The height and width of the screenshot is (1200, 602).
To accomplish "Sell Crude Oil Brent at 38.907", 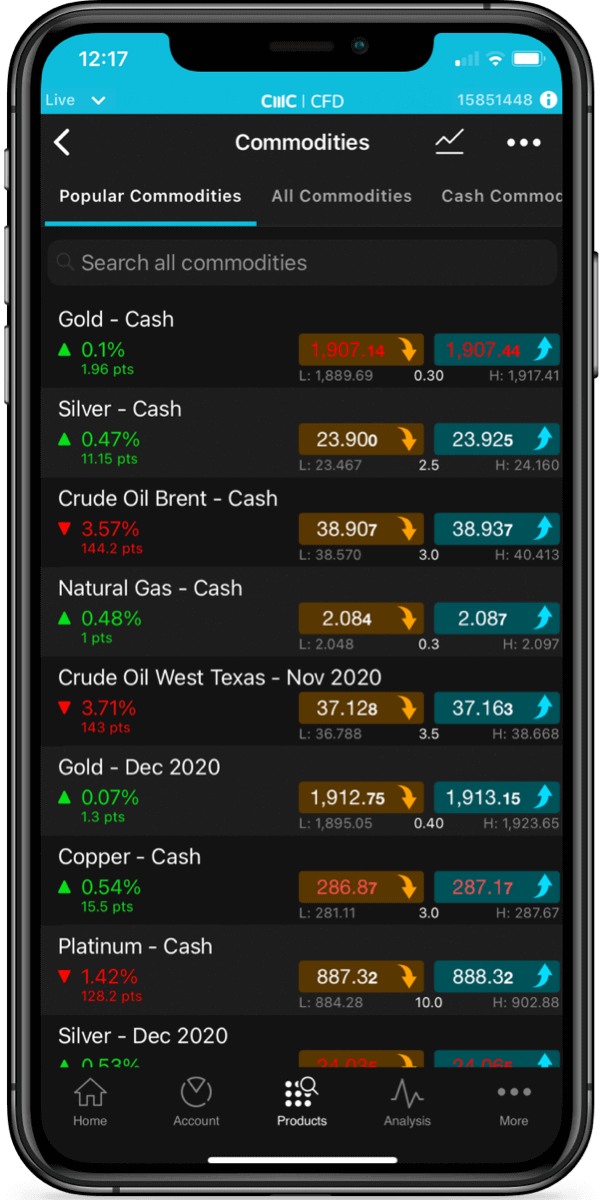I will (360, 529).
